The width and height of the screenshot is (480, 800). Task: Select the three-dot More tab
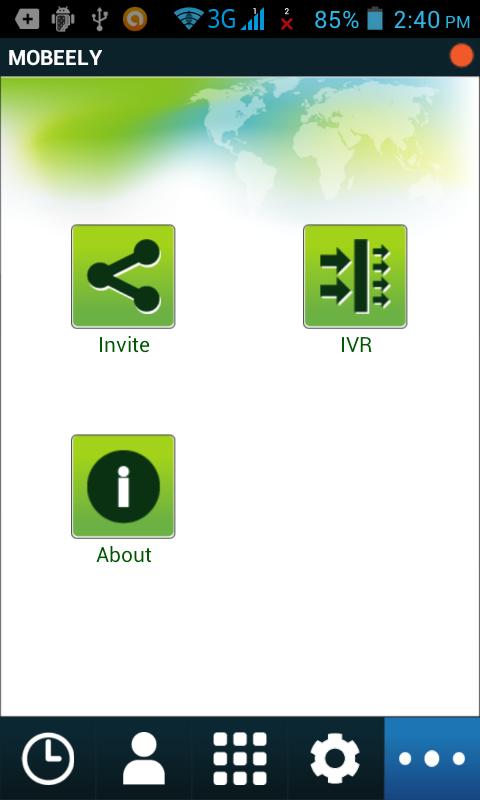(432, 759)
